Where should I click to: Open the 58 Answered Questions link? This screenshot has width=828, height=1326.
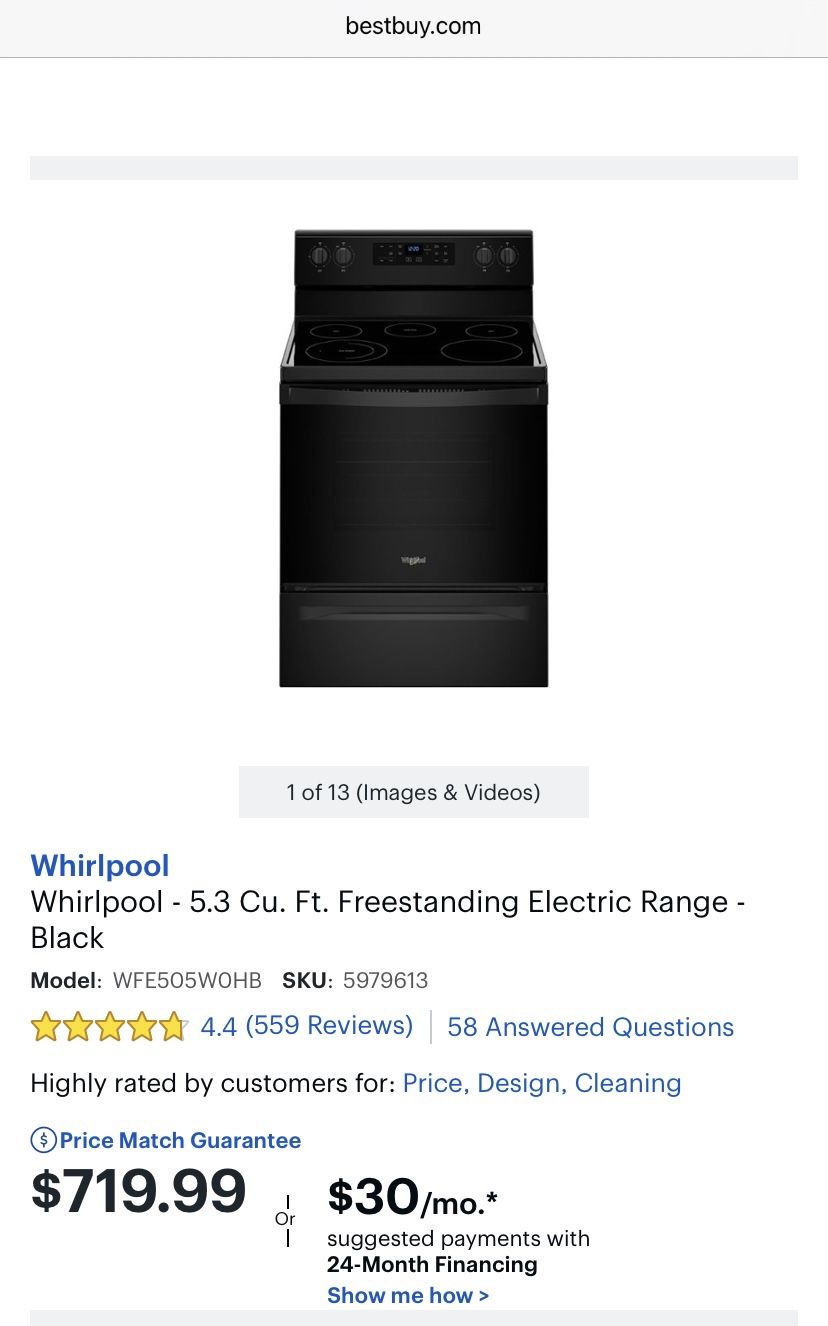[x=591, y=1026]
